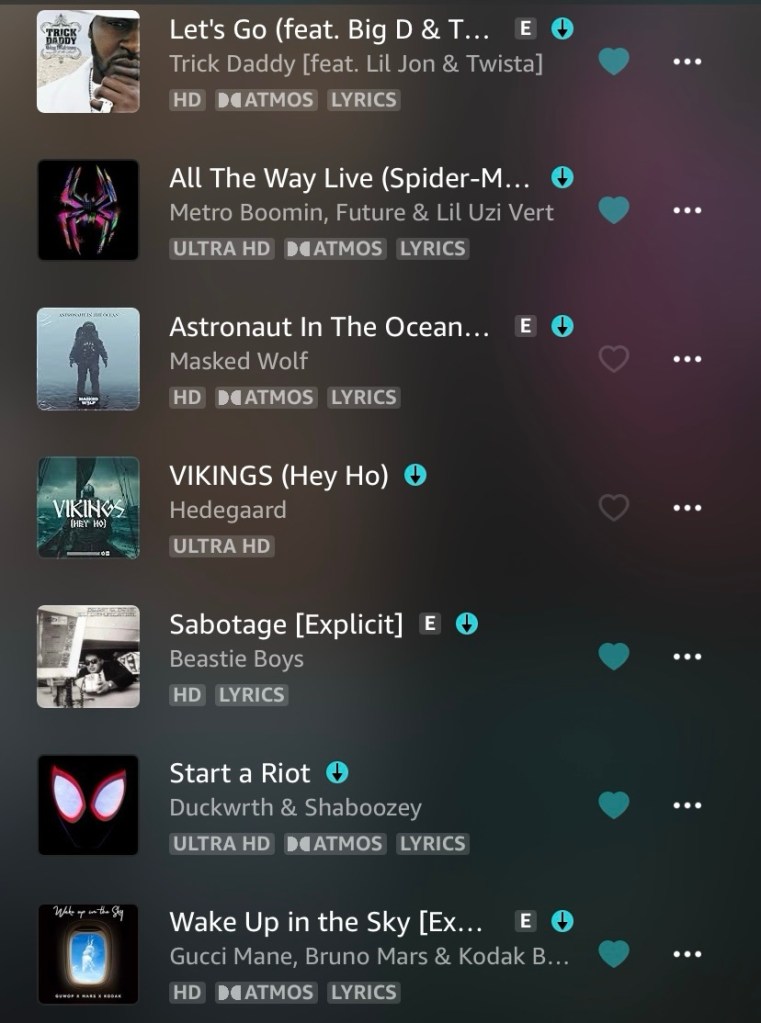This screenshot has width=761, height=1023.
Task: Open the three-dot menu for Start a Riot
Action: 687,805
